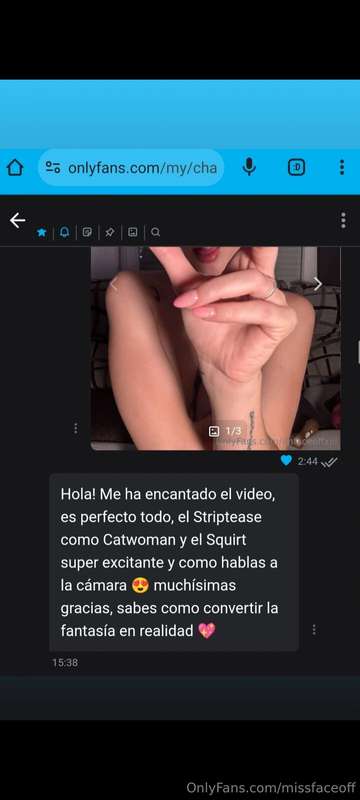Image resolution: width=360 pixels, height=800 pixels.
Task: Go back from the chat
Action: (x=17, y=220)
